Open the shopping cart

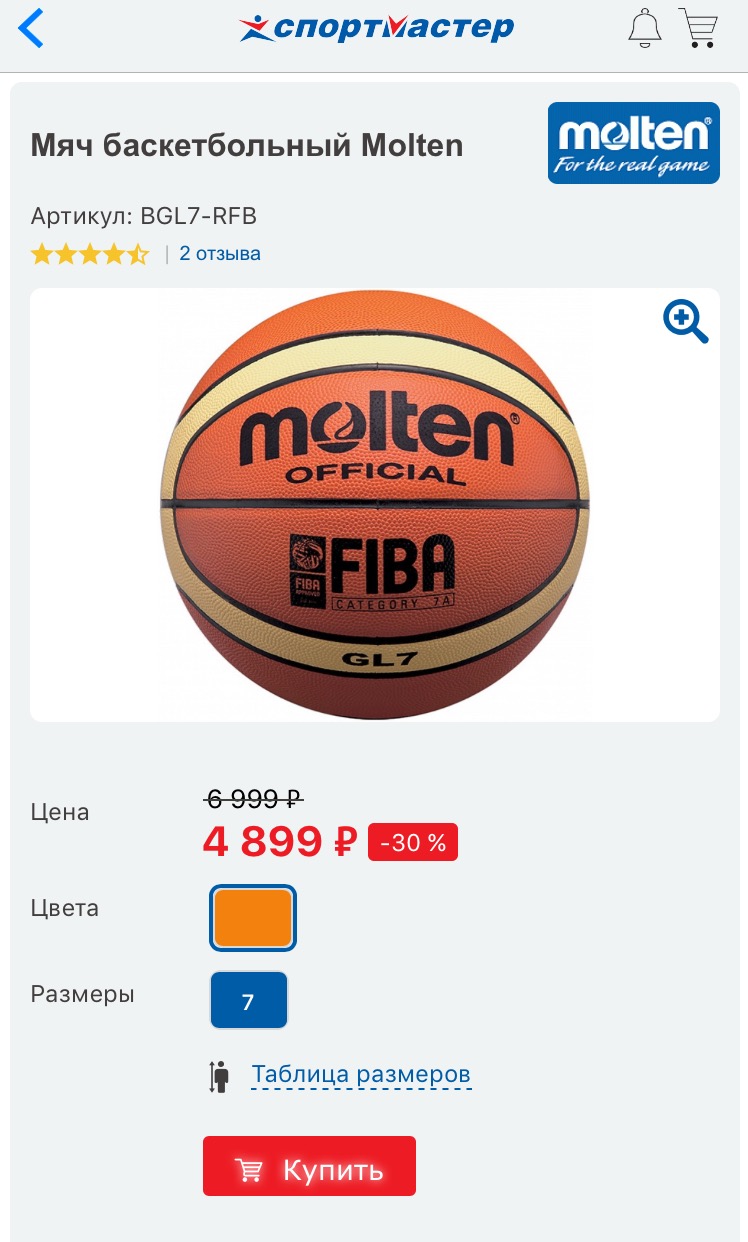(698, 28)
